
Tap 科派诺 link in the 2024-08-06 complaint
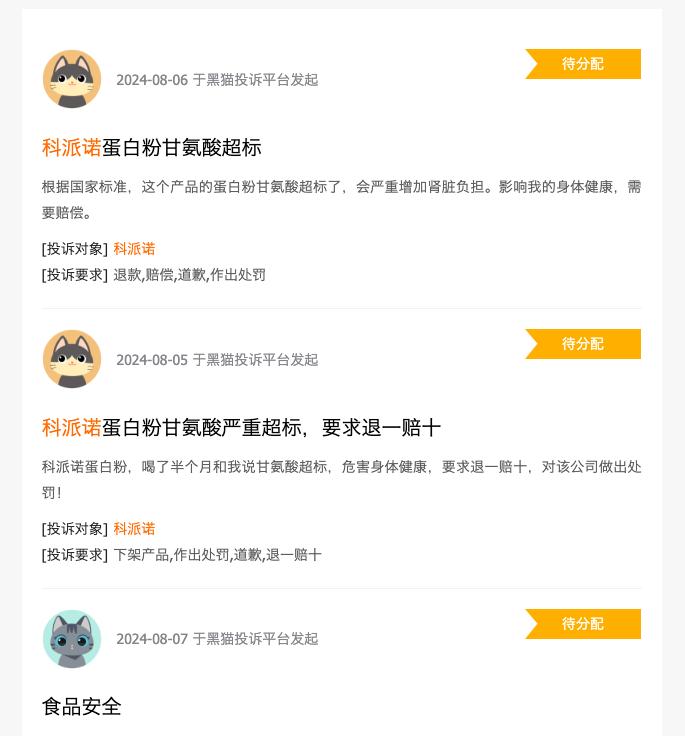pyautogui.click(x=134, y=249)
